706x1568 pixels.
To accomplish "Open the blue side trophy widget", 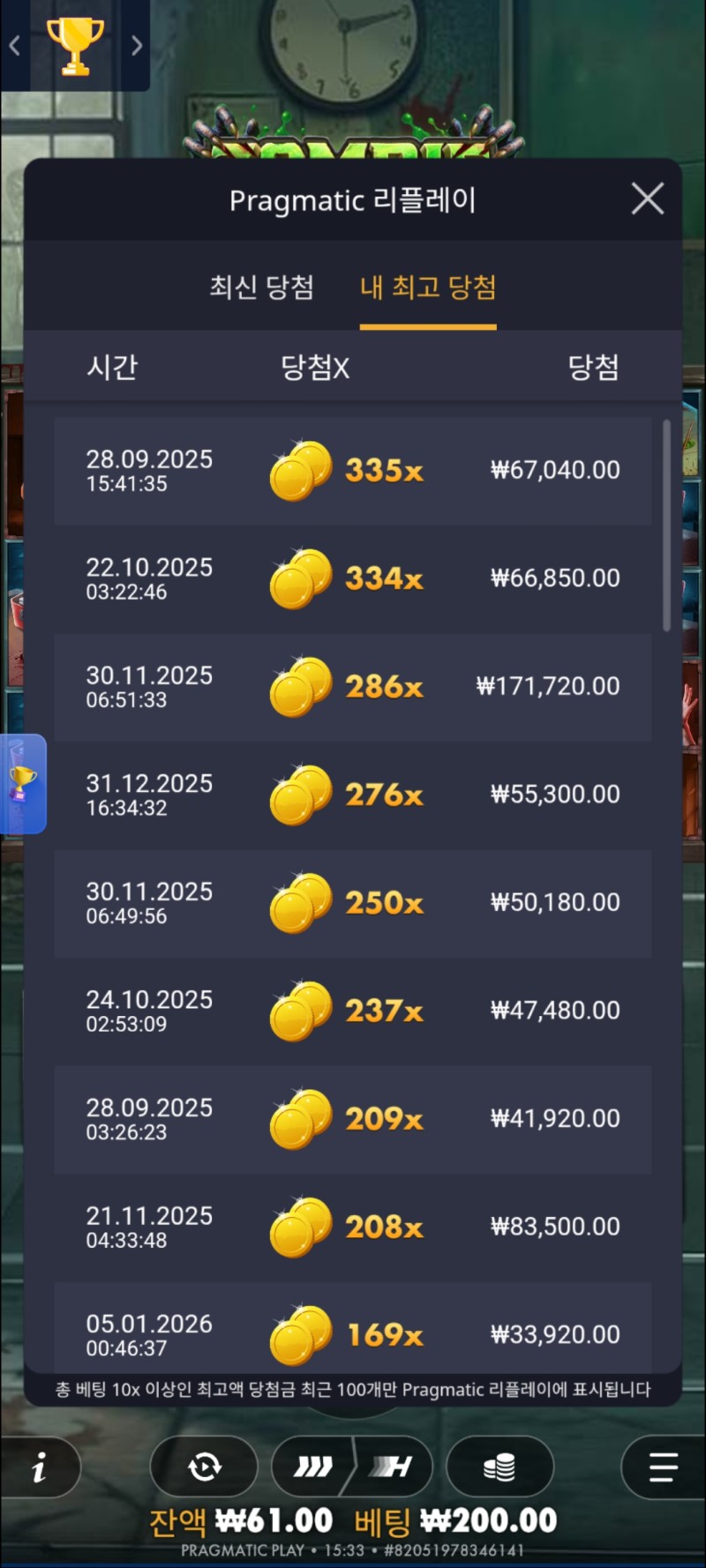I will (x=23, y=783).
